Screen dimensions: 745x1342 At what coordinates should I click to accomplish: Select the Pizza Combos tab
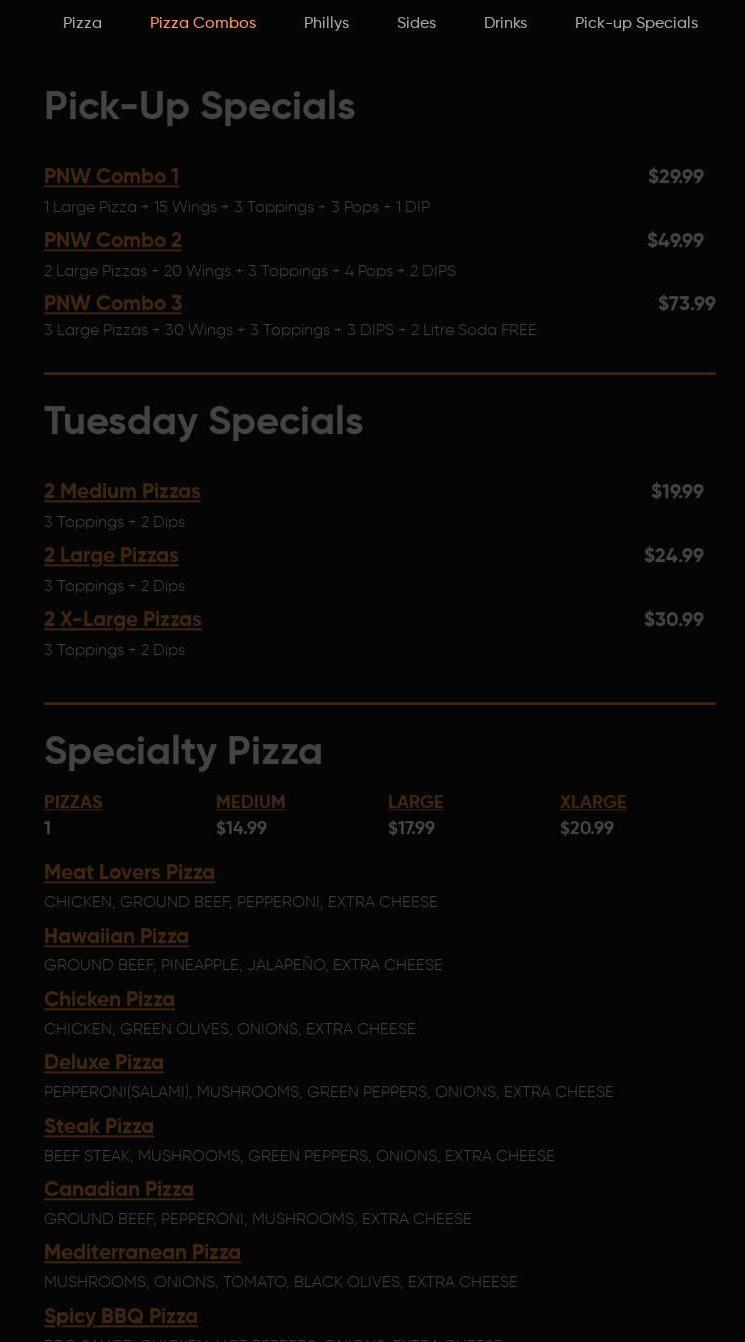click(202, 23)
